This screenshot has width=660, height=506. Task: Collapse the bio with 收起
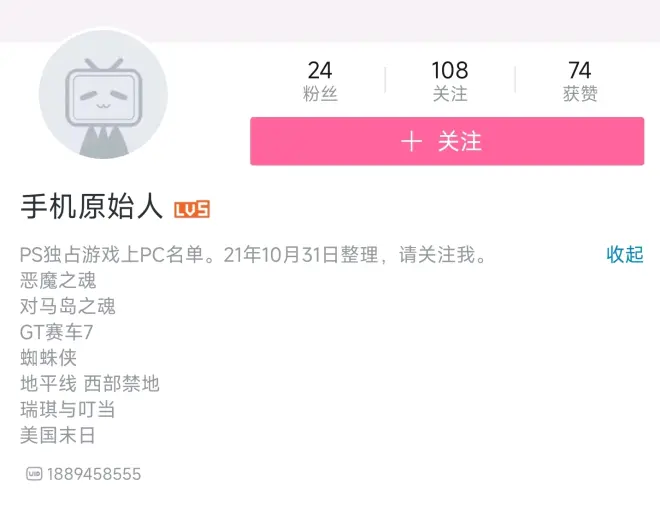coord(625,255)
